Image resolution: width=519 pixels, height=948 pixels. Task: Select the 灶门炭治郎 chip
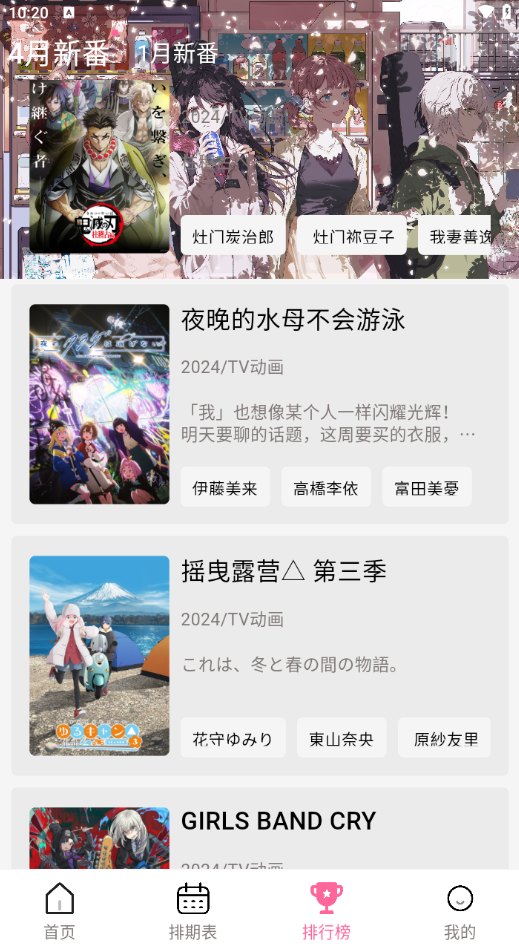pos(233,236)
